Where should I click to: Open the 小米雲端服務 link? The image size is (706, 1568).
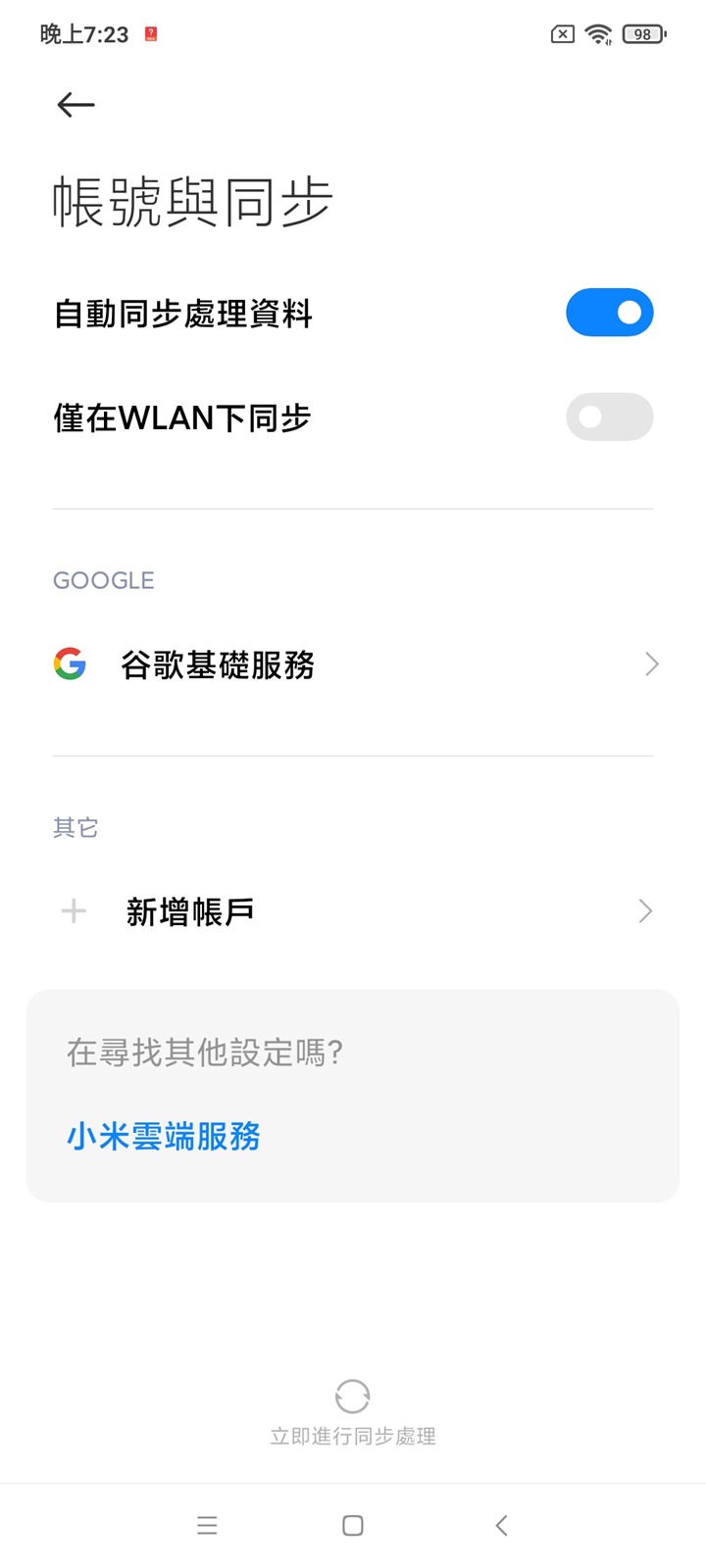(x=164, y=1137)
